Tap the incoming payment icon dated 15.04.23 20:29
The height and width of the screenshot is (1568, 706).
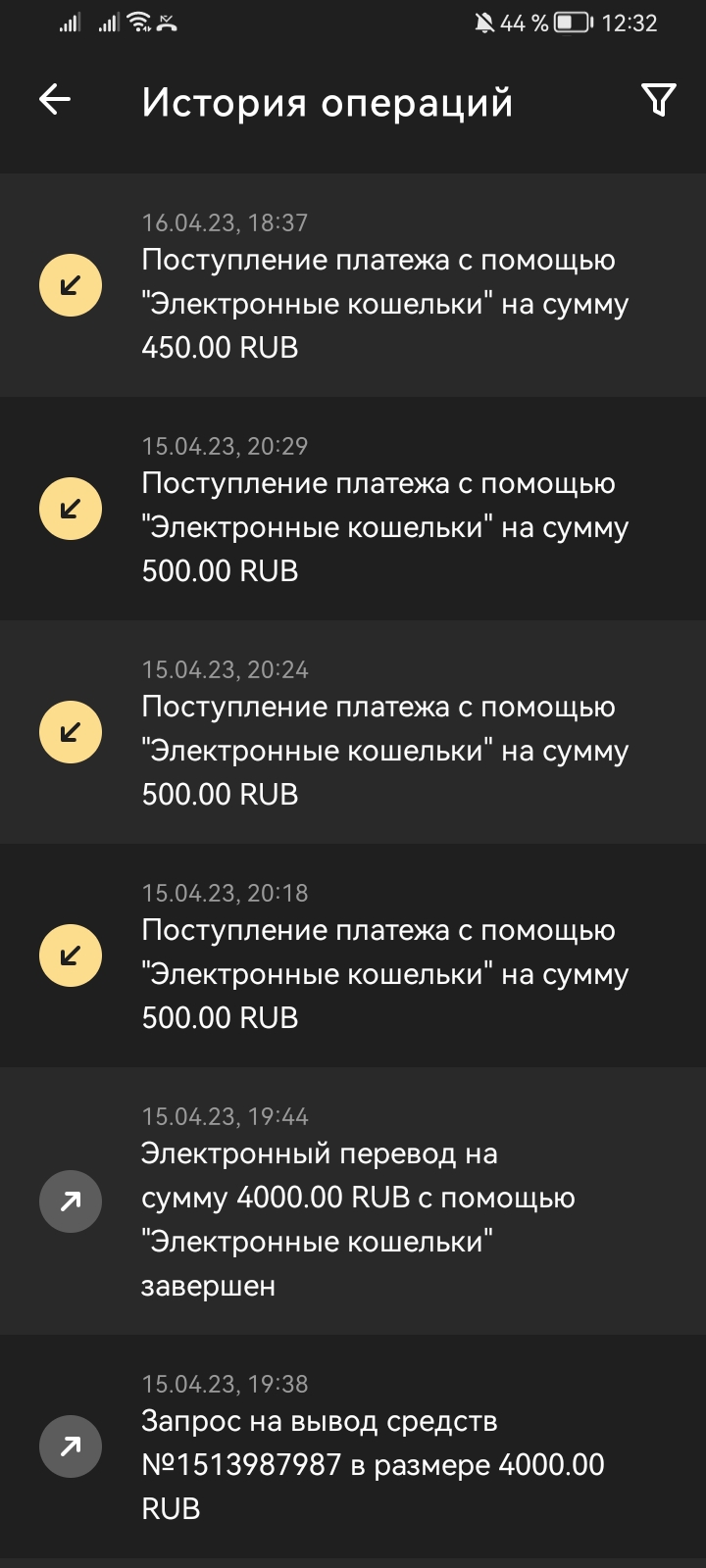tap(70, 508)
